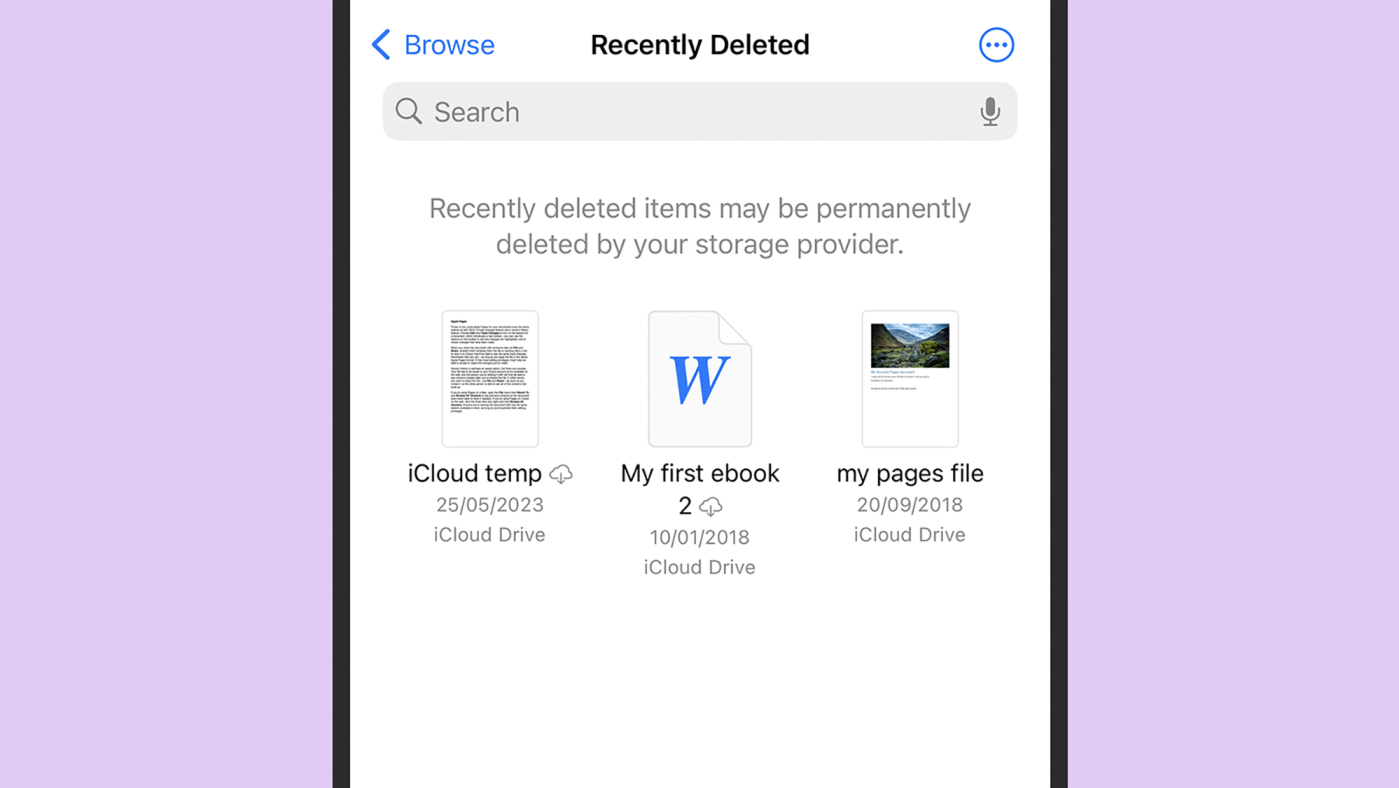
Task: Open the more options menu
Action: point(996,45)
